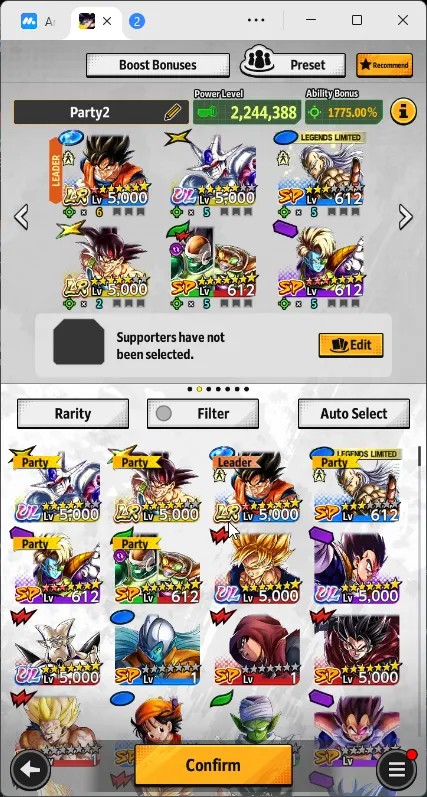Maximize the emulator window
427x797 pixels.
pyautogui.click(x=357, y=20)
